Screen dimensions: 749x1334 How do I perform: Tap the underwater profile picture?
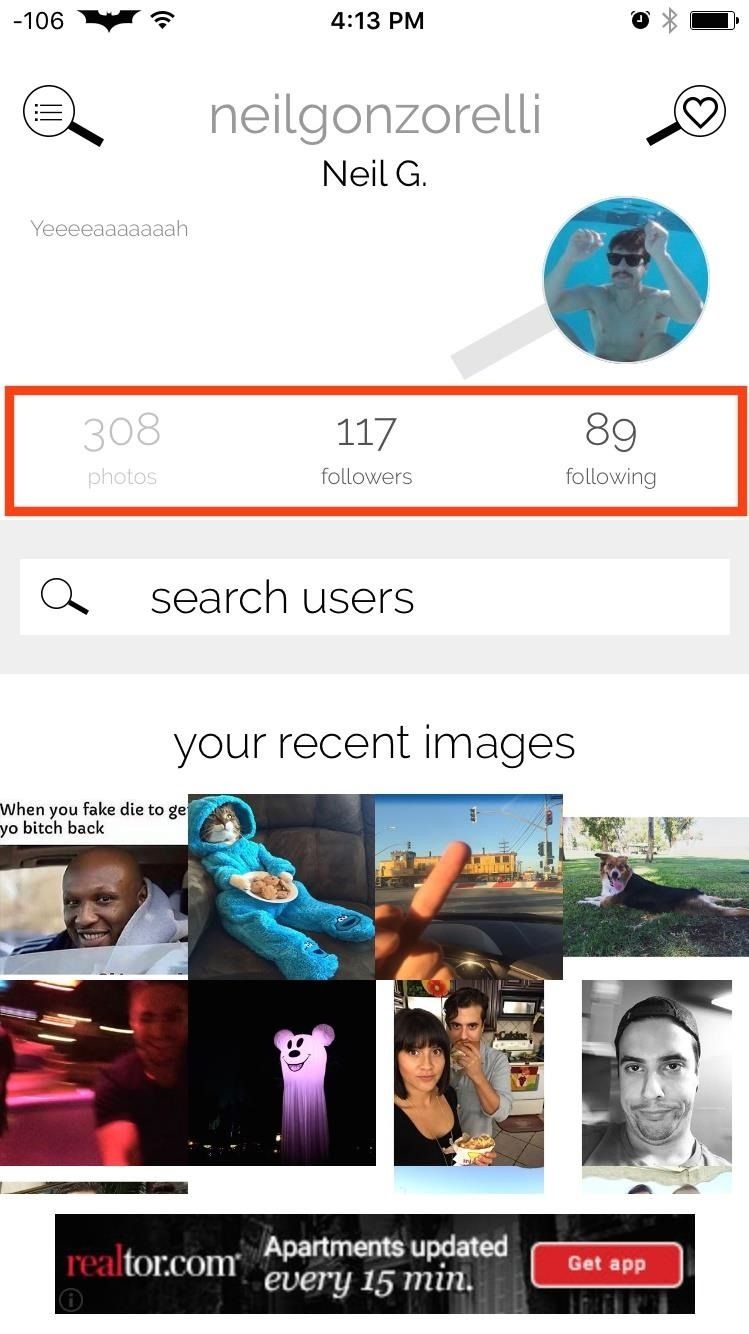point(626,279)
